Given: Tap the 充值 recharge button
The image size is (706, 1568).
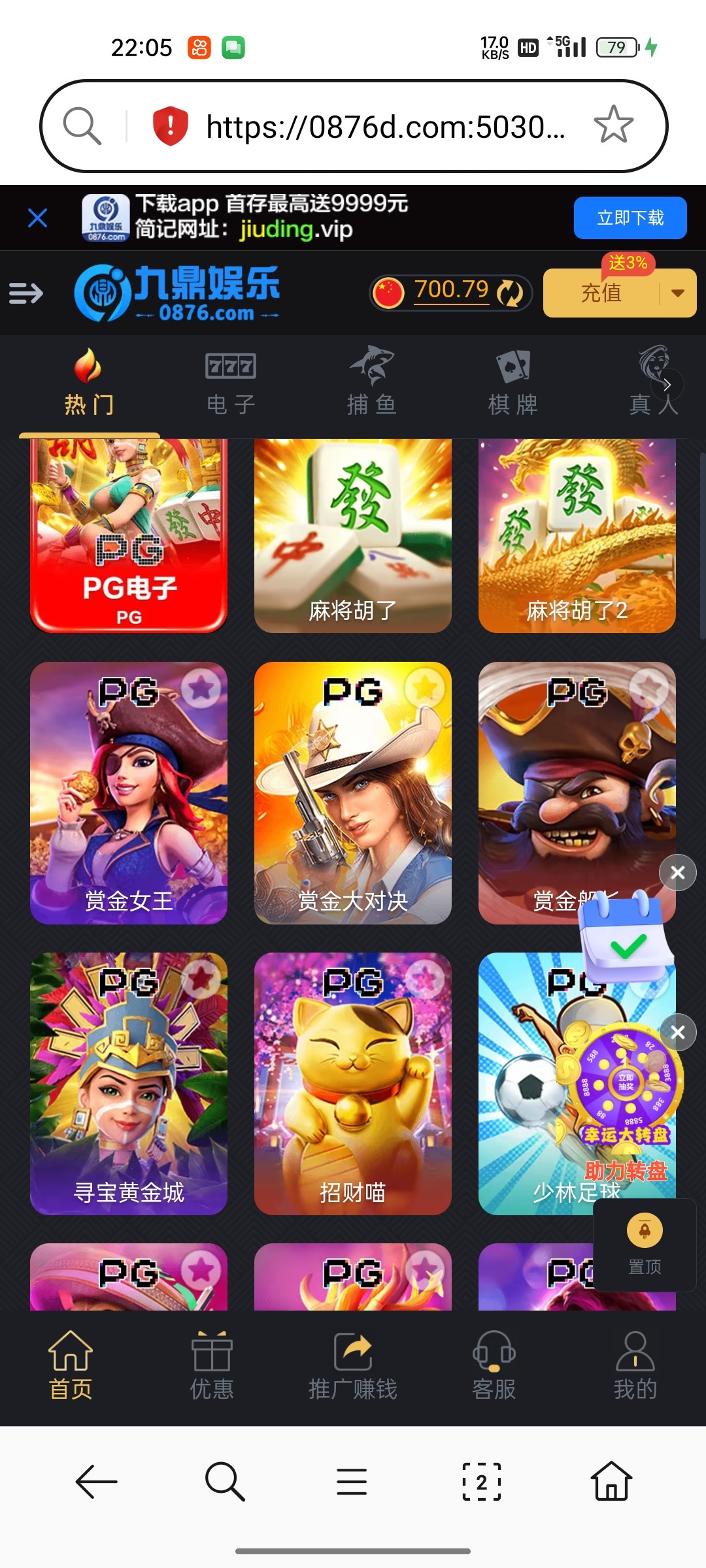Looking at the screenshot, I should tap(601, 293).
